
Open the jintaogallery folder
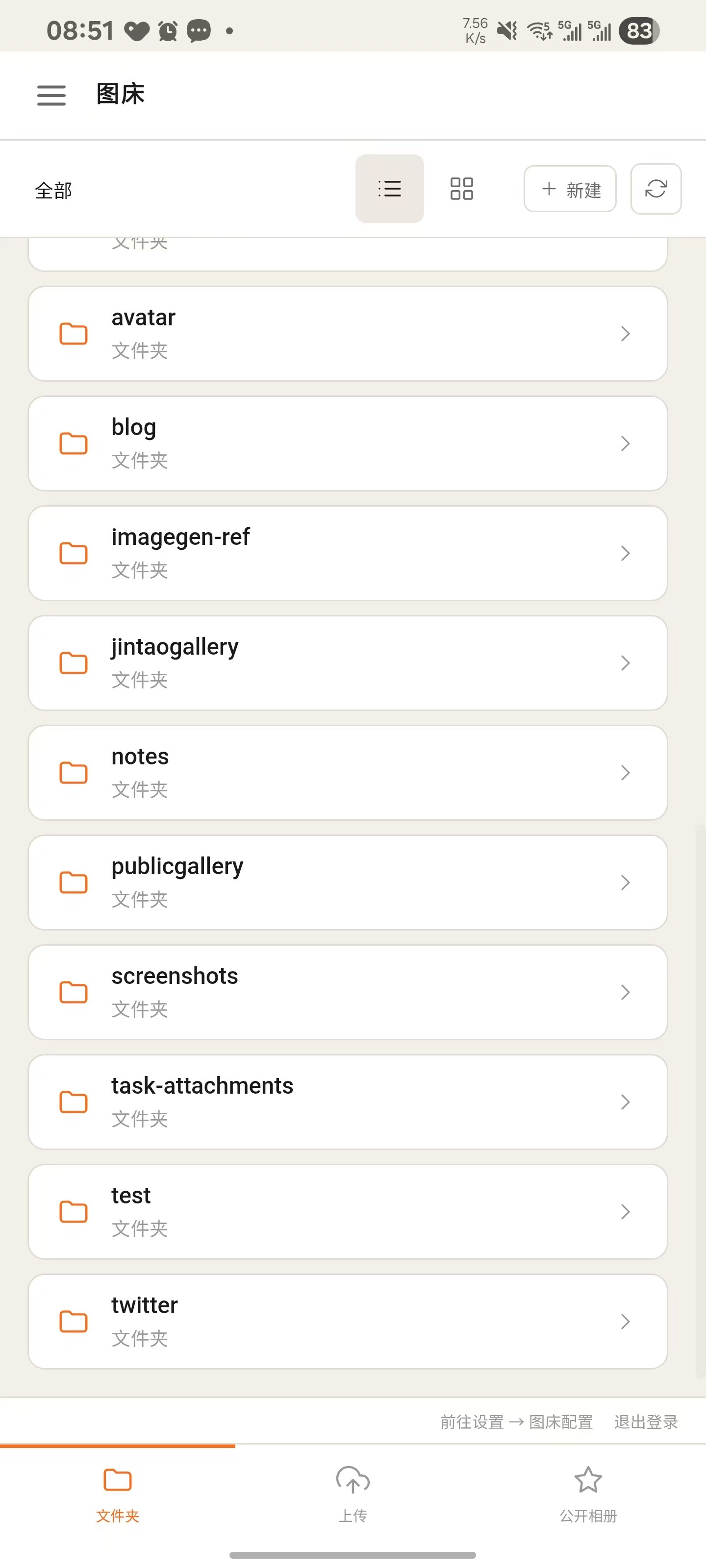[348, 663]
